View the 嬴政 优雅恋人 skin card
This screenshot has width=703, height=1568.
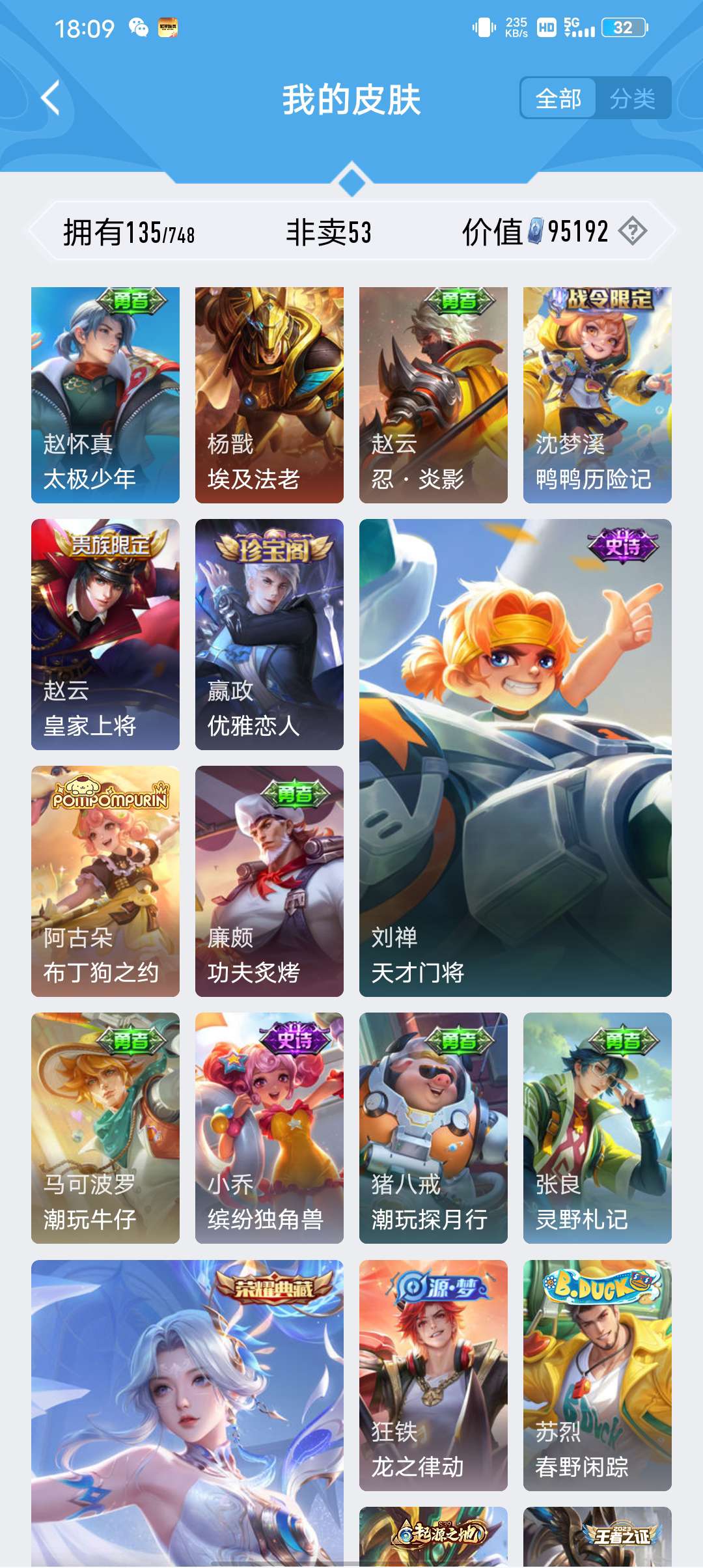(269, 634)
